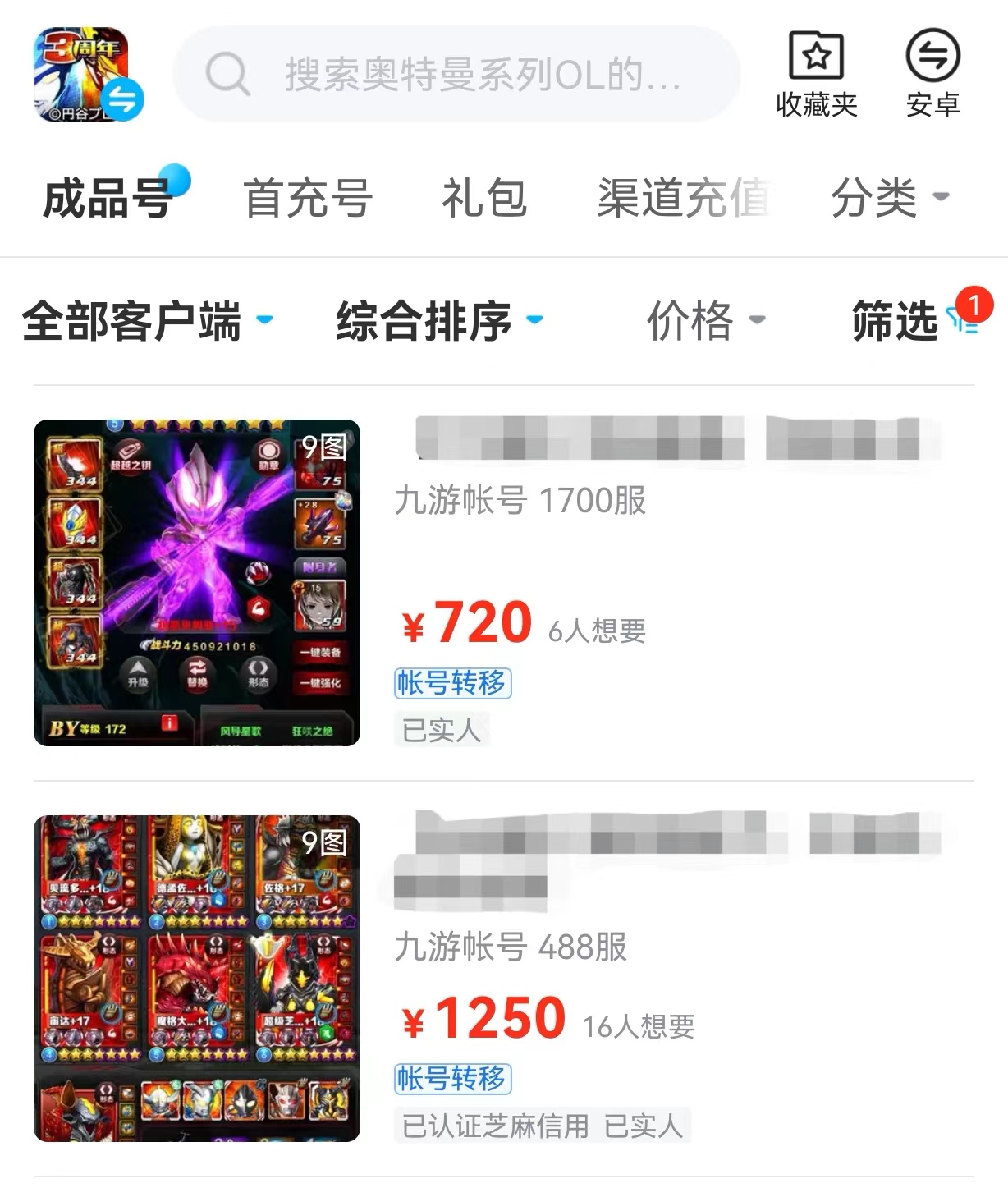Image resolution: width=1008 pixels, height=1188 pixels.
Task: Open the 筛选 filter panel
Action: click(911, 321)
